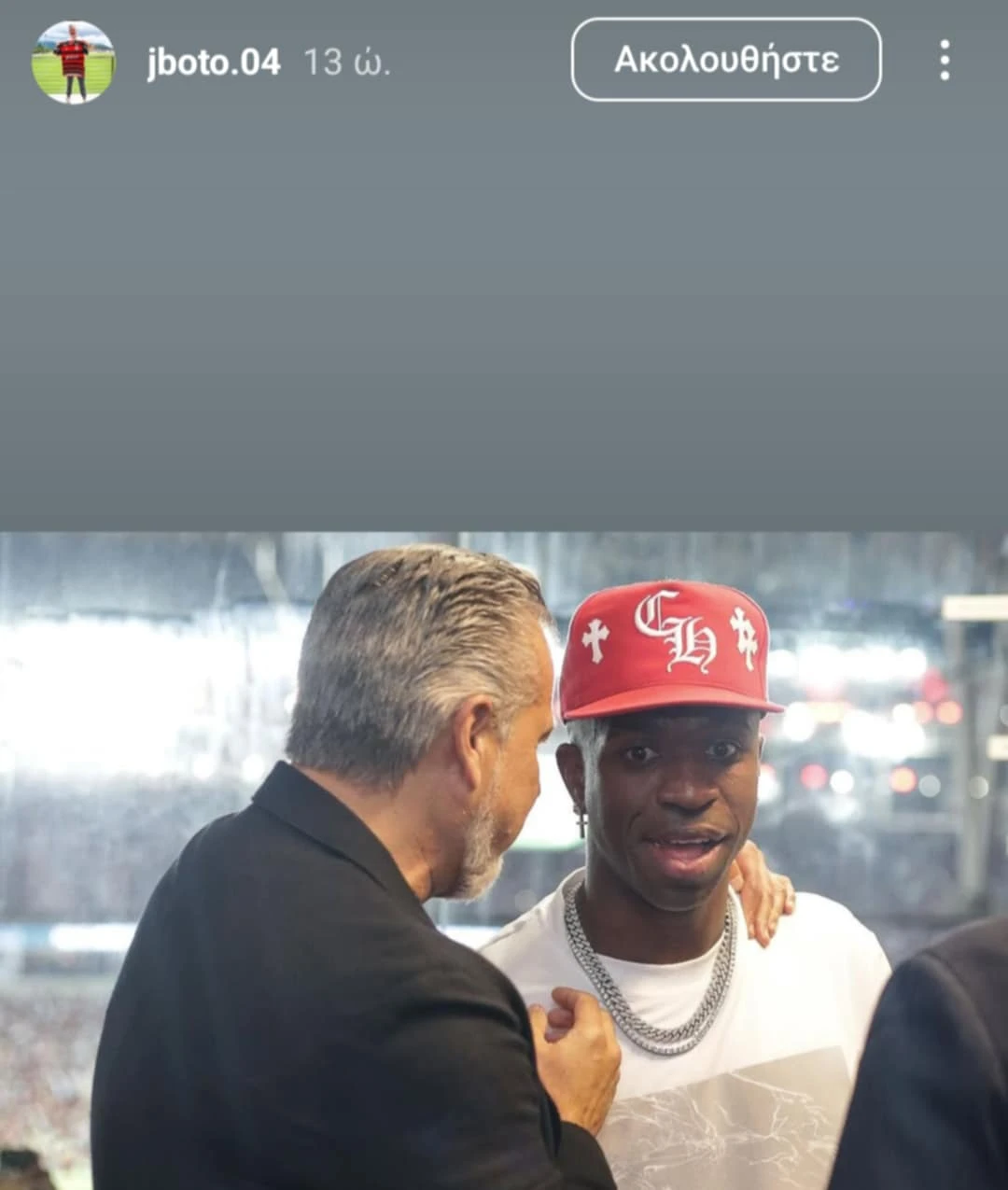Select the vertical ellipsis to report the story
The height and width of the screenshot is (1190, 1008).
[945, 62]
